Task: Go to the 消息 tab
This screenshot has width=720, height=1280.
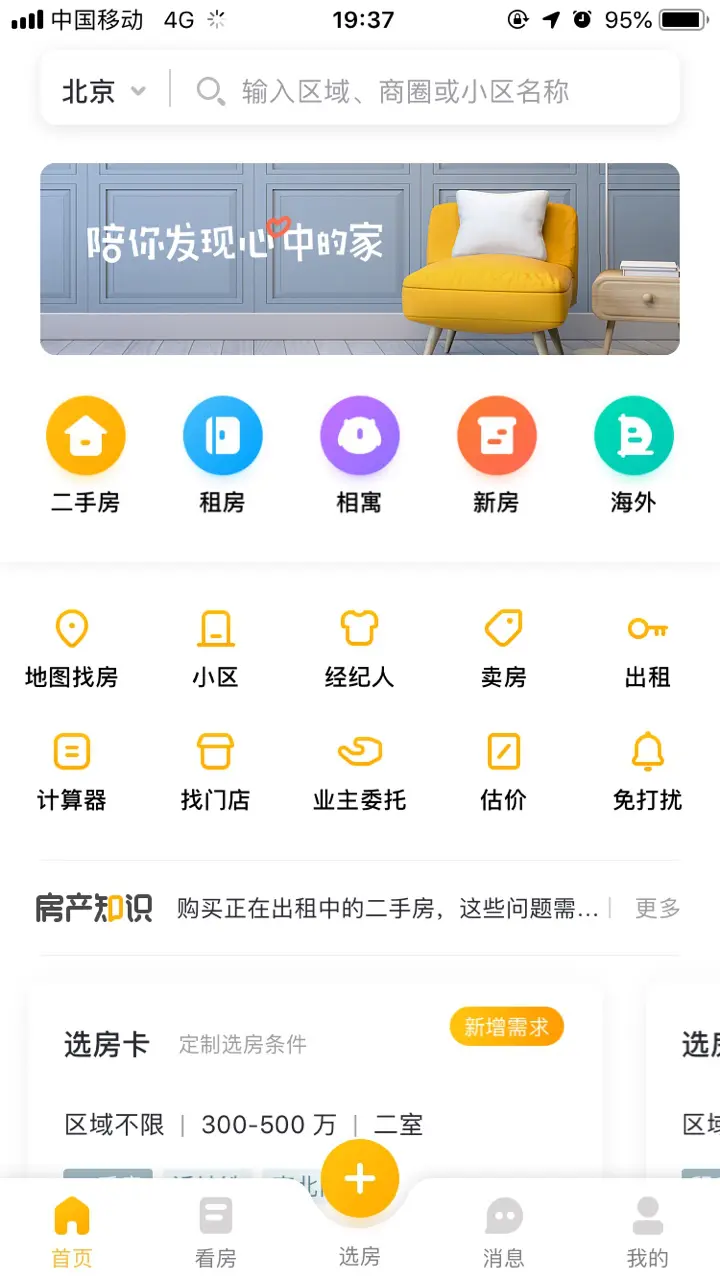Action: (x=503, y=1231)
